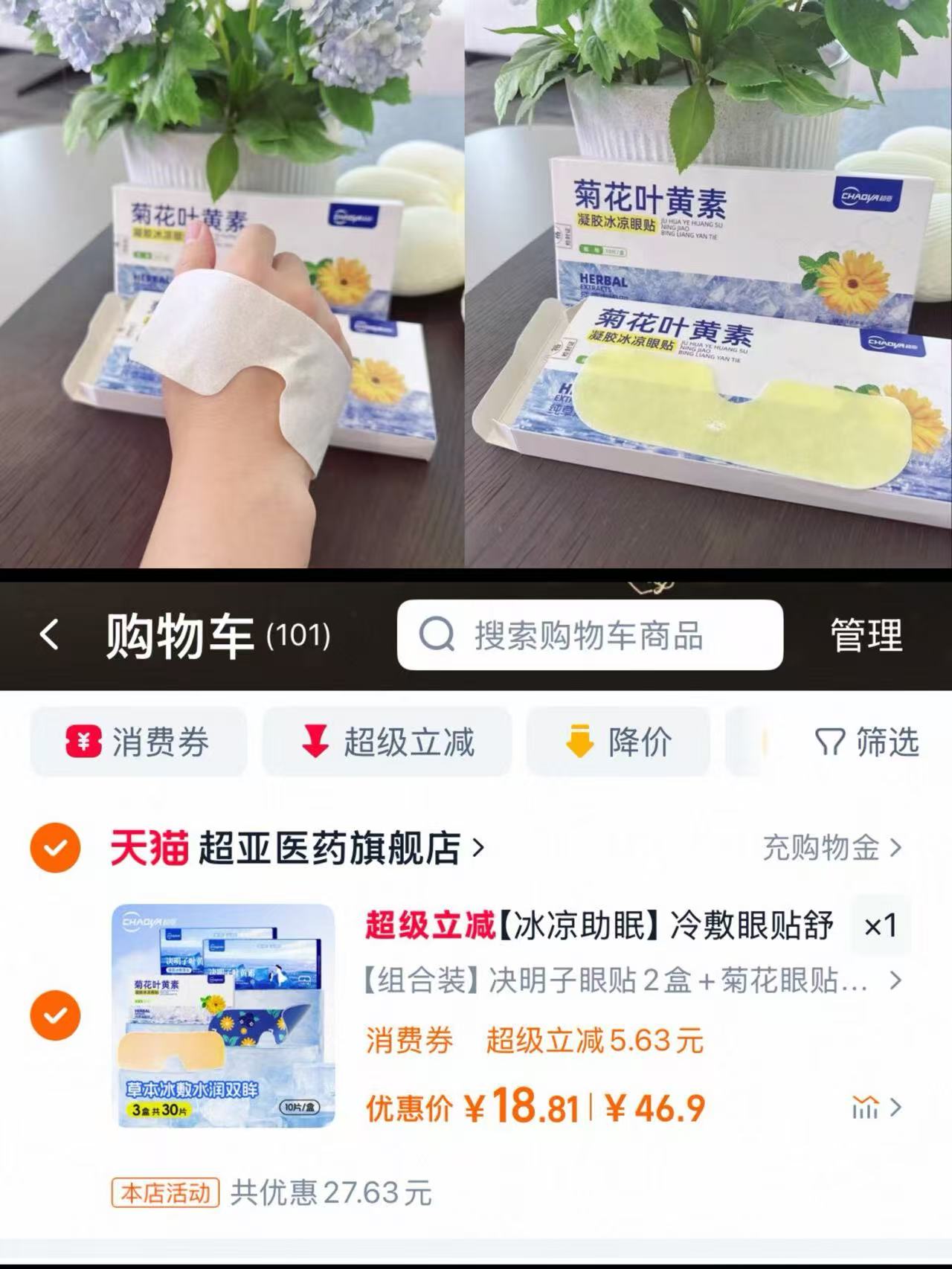Deselect the eye patch product checkbox
Viewport: 952px width, 1269px height.
[x=54, y=1012]
